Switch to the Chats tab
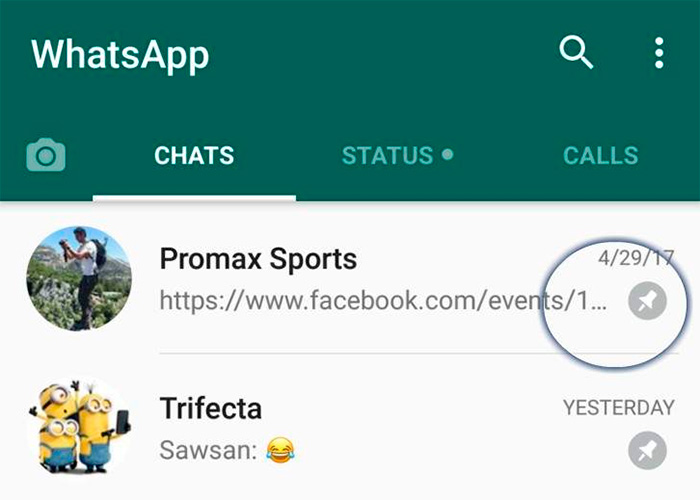 (194, 156)
